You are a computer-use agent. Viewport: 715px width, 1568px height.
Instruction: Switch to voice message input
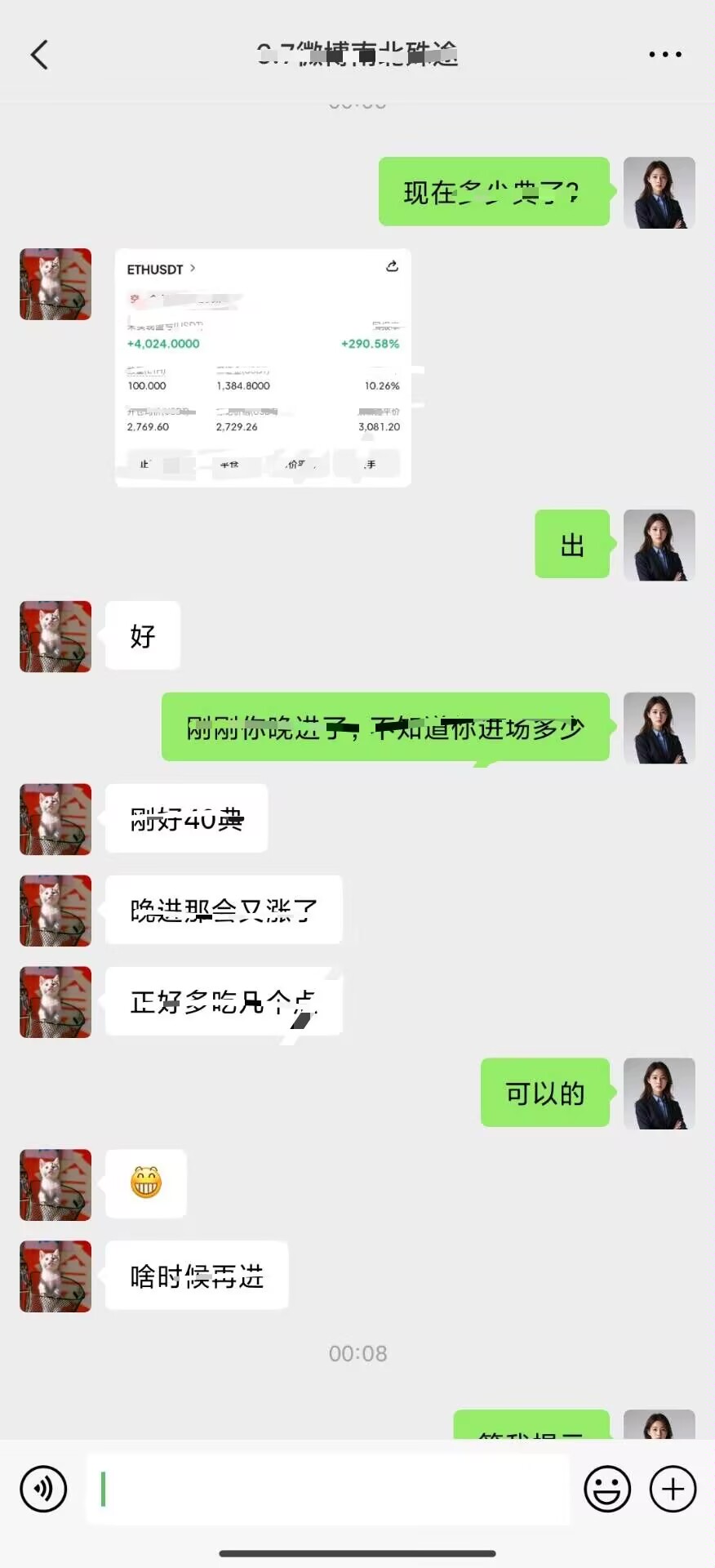(43, 1489)
